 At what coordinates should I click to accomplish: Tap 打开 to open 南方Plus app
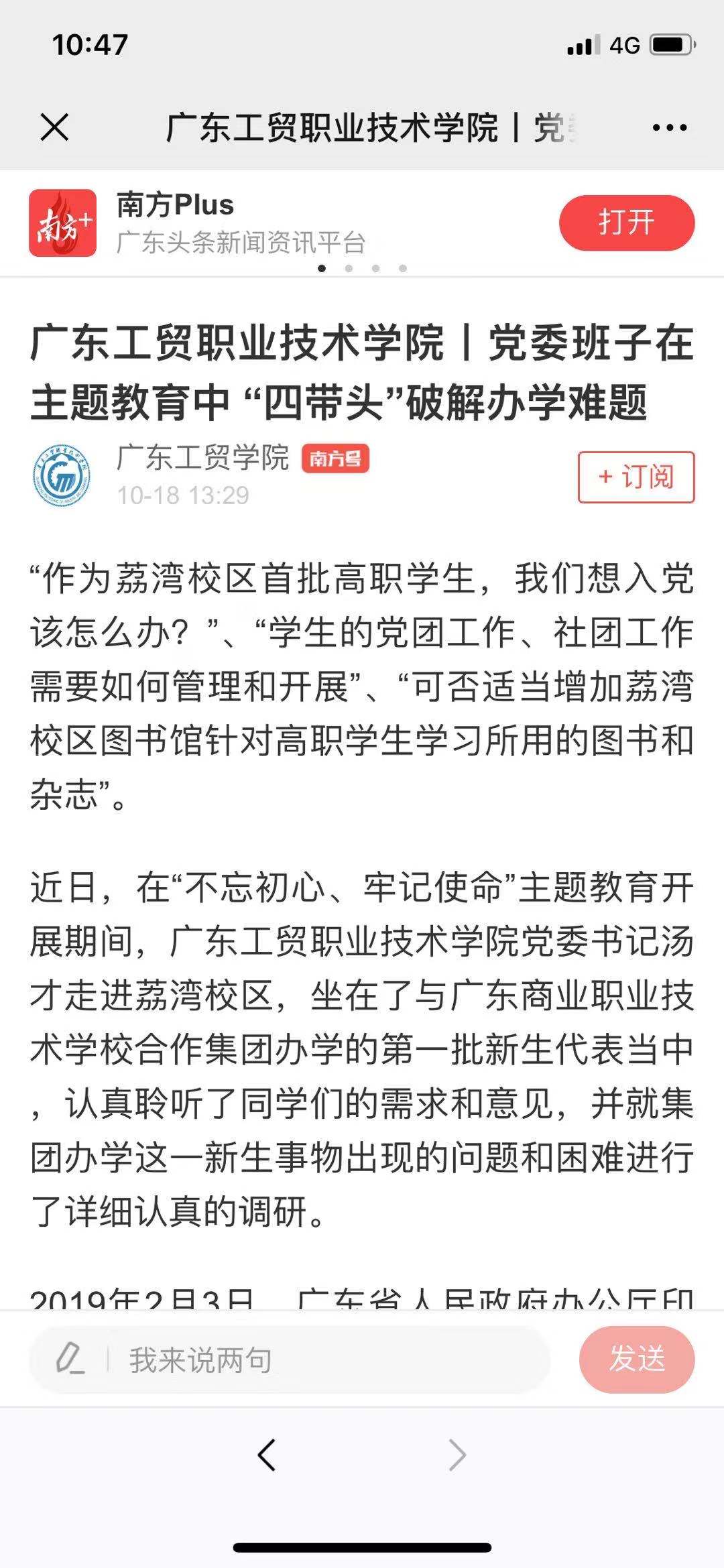[x=626, y=223]
